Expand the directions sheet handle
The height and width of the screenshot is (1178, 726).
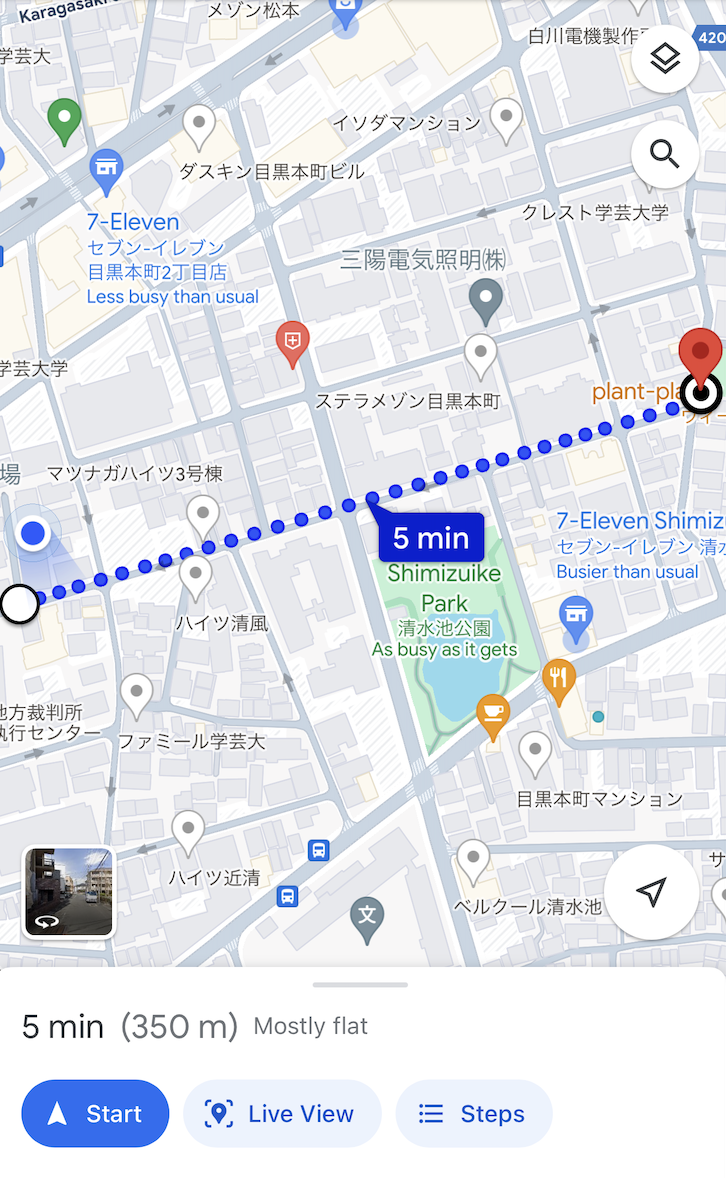click(x=360, y=985)
